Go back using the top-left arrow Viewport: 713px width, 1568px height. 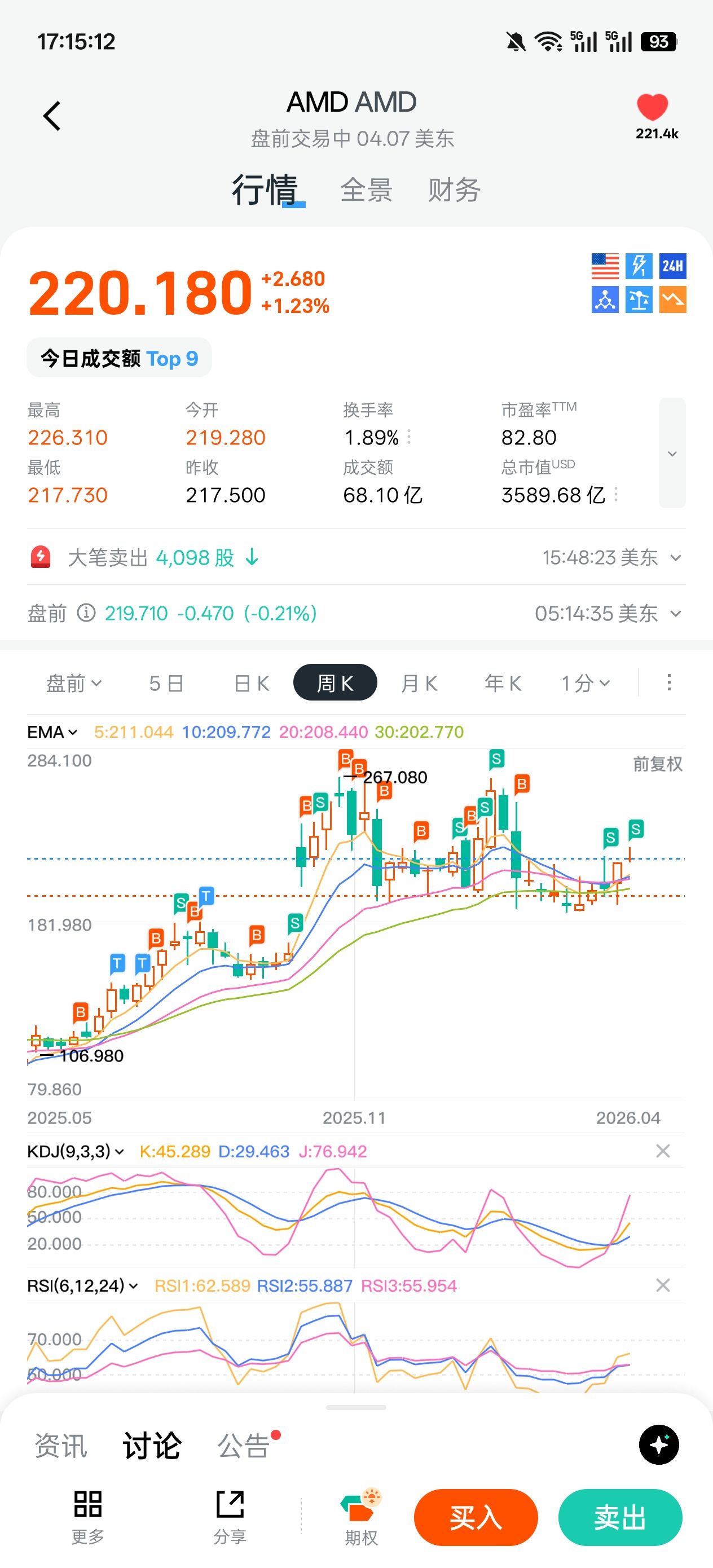(52, 116)
